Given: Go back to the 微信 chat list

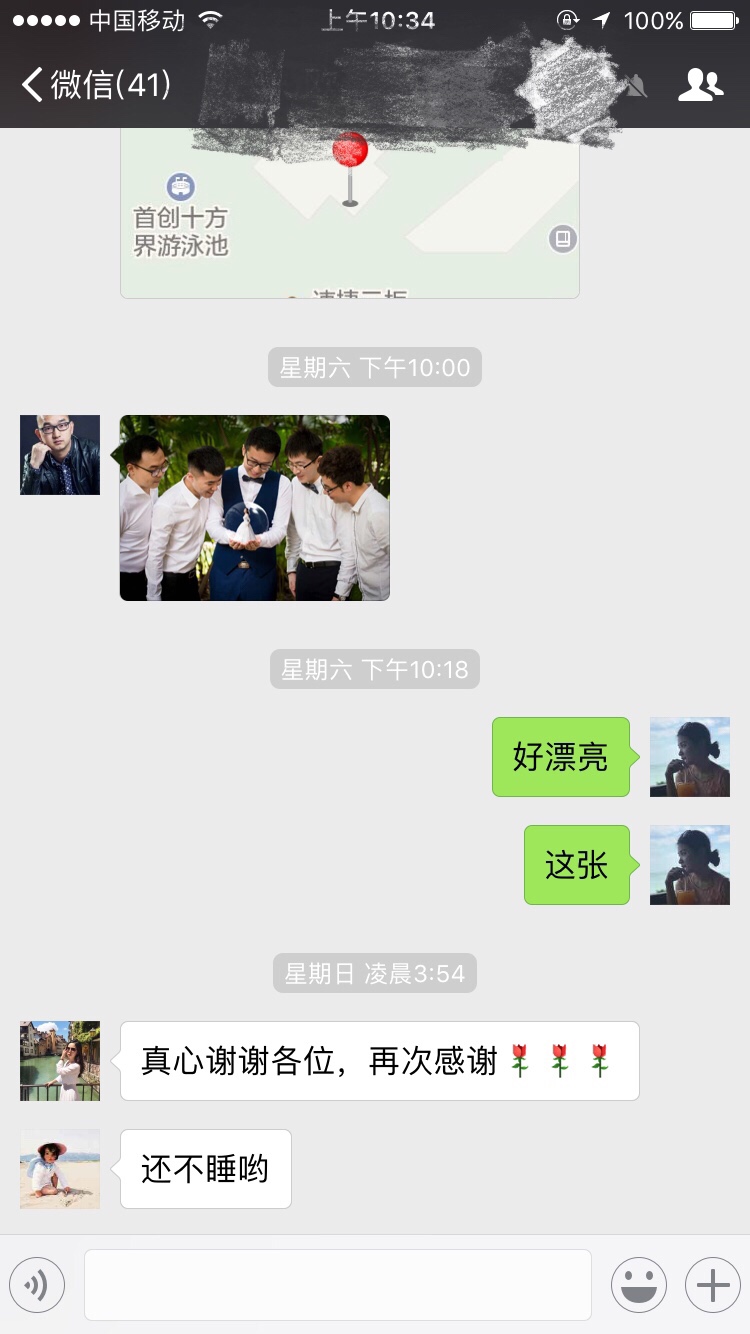Looking at the screenshot, I should click(95, 85).
